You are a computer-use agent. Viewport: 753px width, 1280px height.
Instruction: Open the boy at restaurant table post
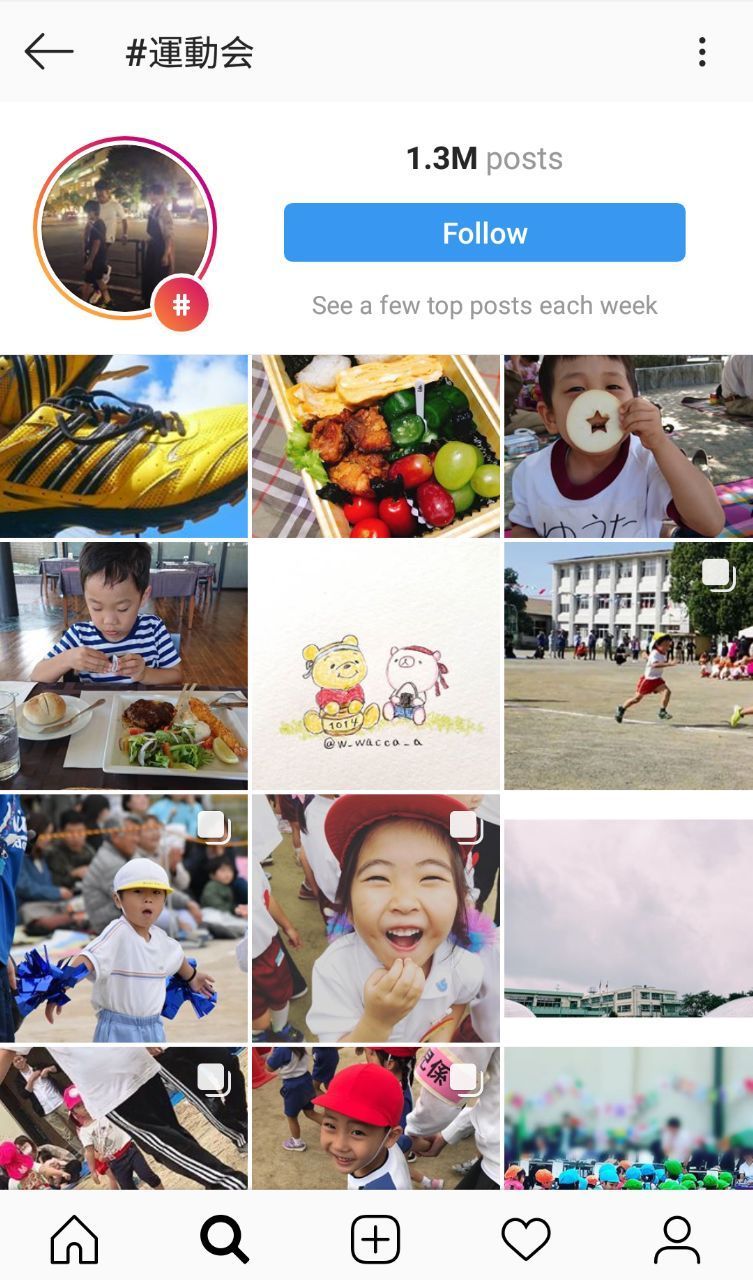click(124, 666)
